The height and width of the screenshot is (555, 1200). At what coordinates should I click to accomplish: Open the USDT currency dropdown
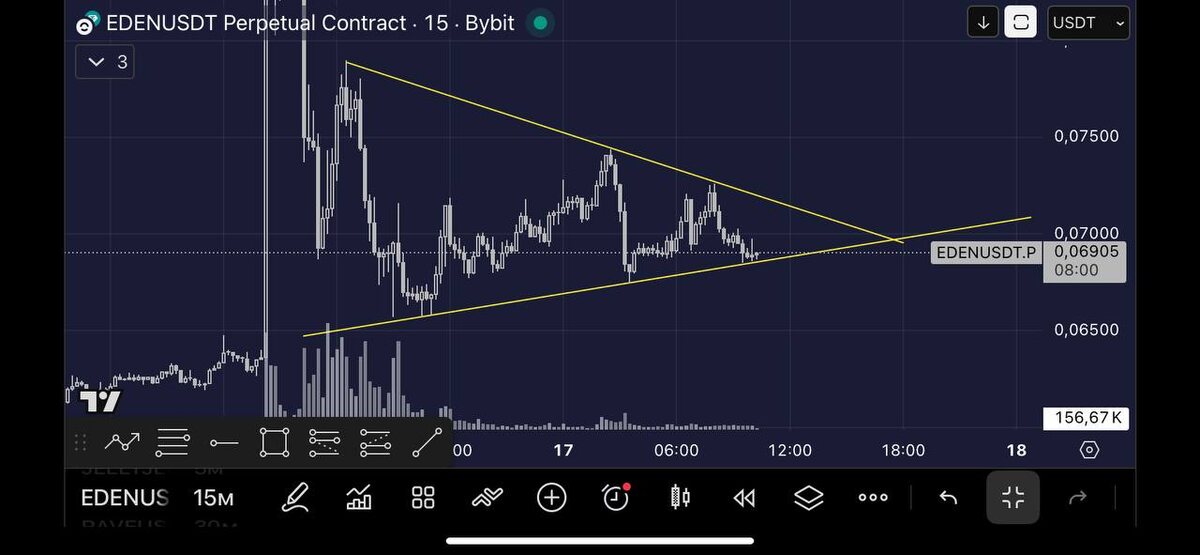(1088, 23)
